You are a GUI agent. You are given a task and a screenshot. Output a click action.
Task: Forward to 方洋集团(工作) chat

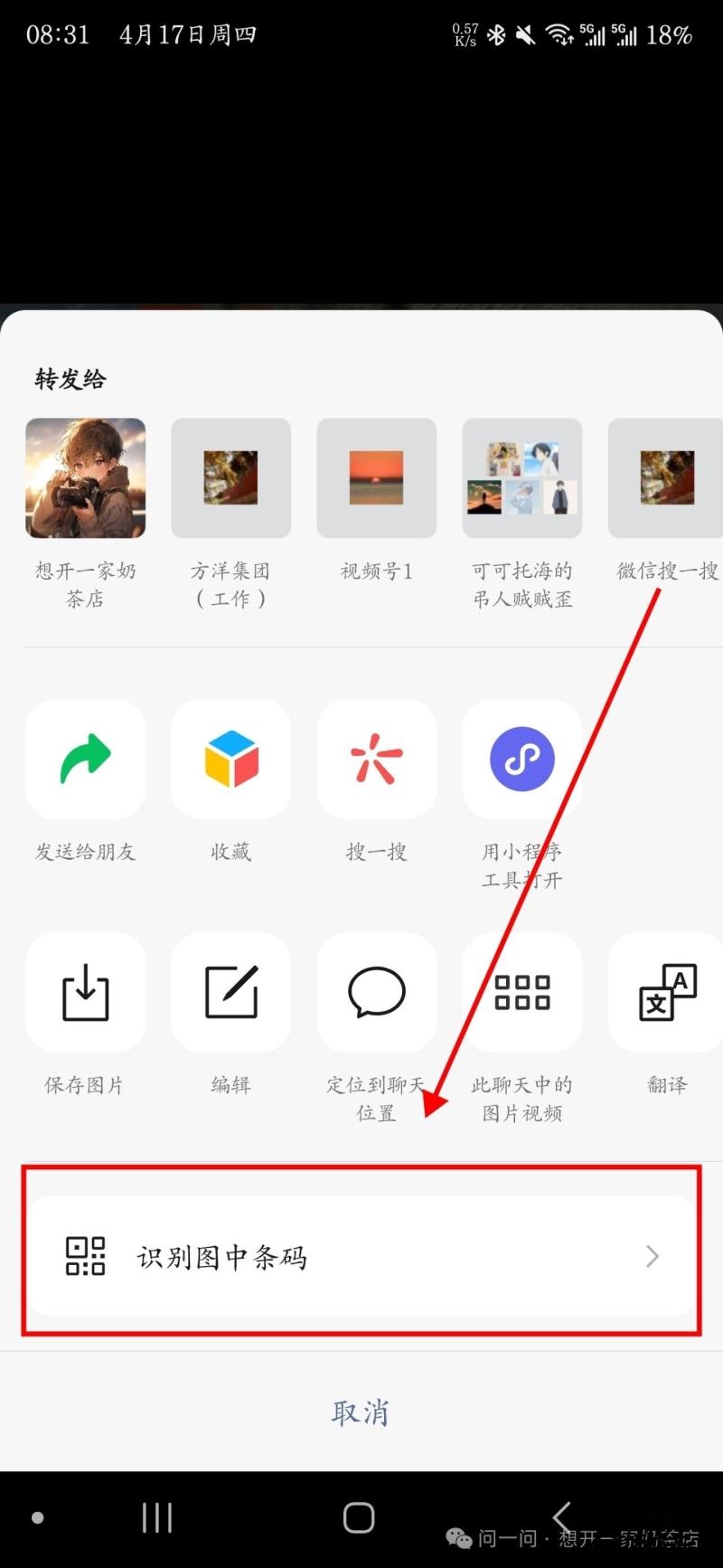(x=231, y=478)
